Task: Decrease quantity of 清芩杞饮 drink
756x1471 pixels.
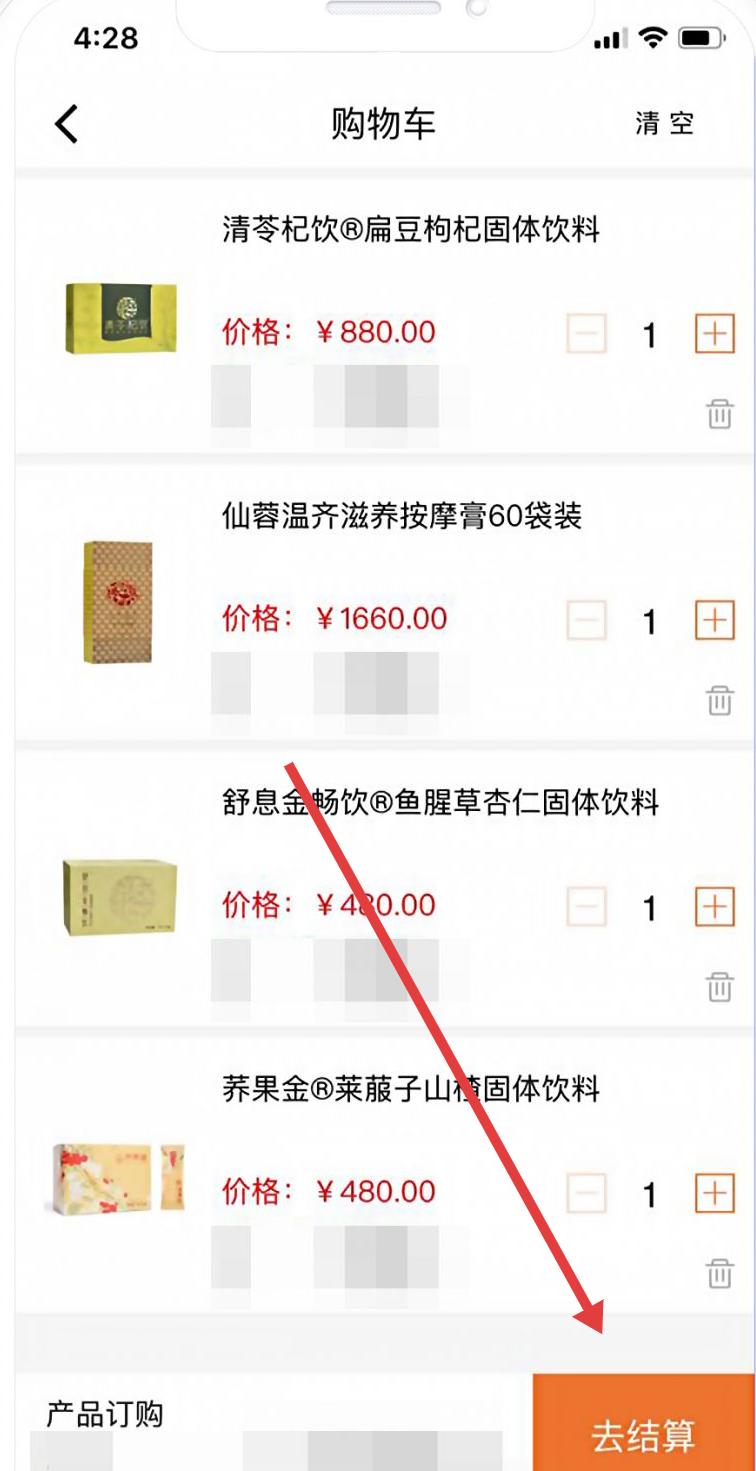Action: click(587, 335)
